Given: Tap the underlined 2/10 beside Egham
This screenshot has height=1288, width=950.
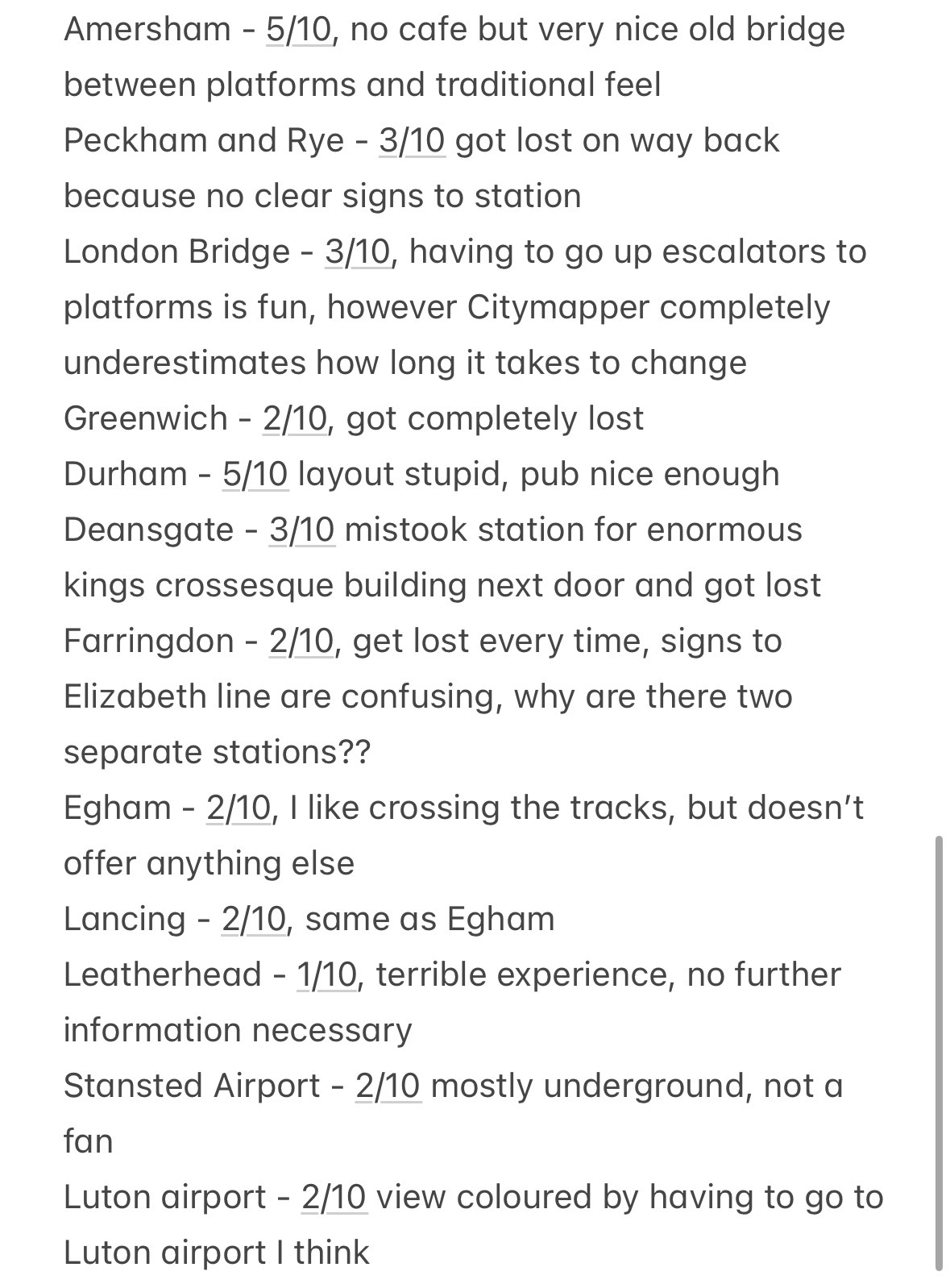Looking at the screenshot, I should click(x=239, y=808).
